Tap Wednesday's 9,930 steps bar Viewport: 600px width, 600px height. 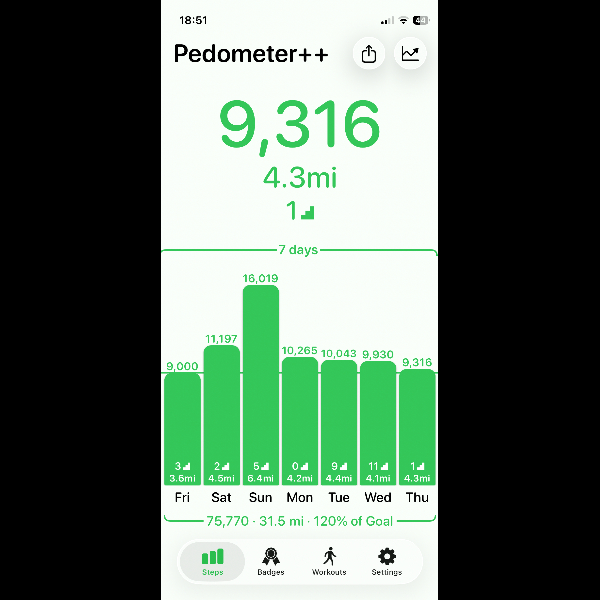378,423
